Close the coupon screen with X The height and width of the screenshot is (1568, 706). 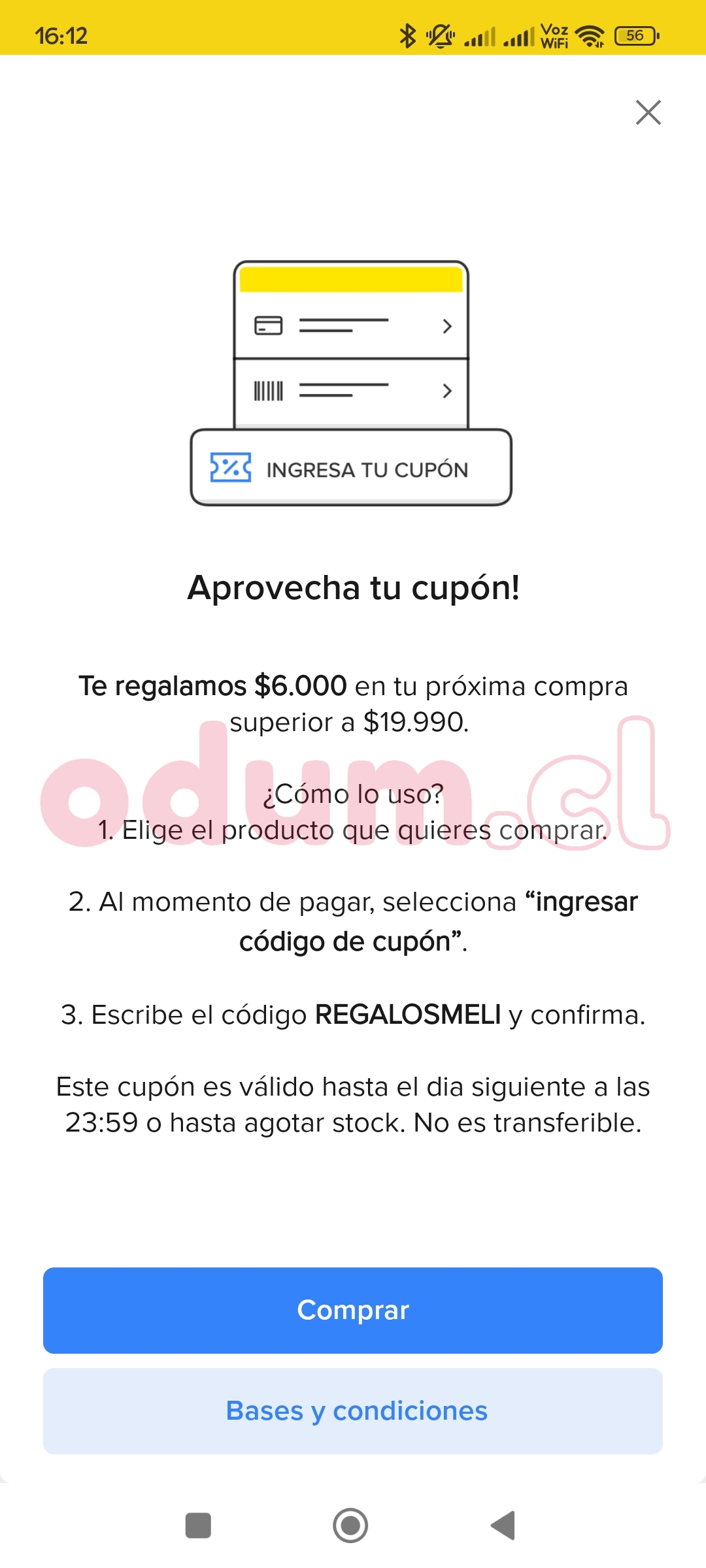pos(648,112)
